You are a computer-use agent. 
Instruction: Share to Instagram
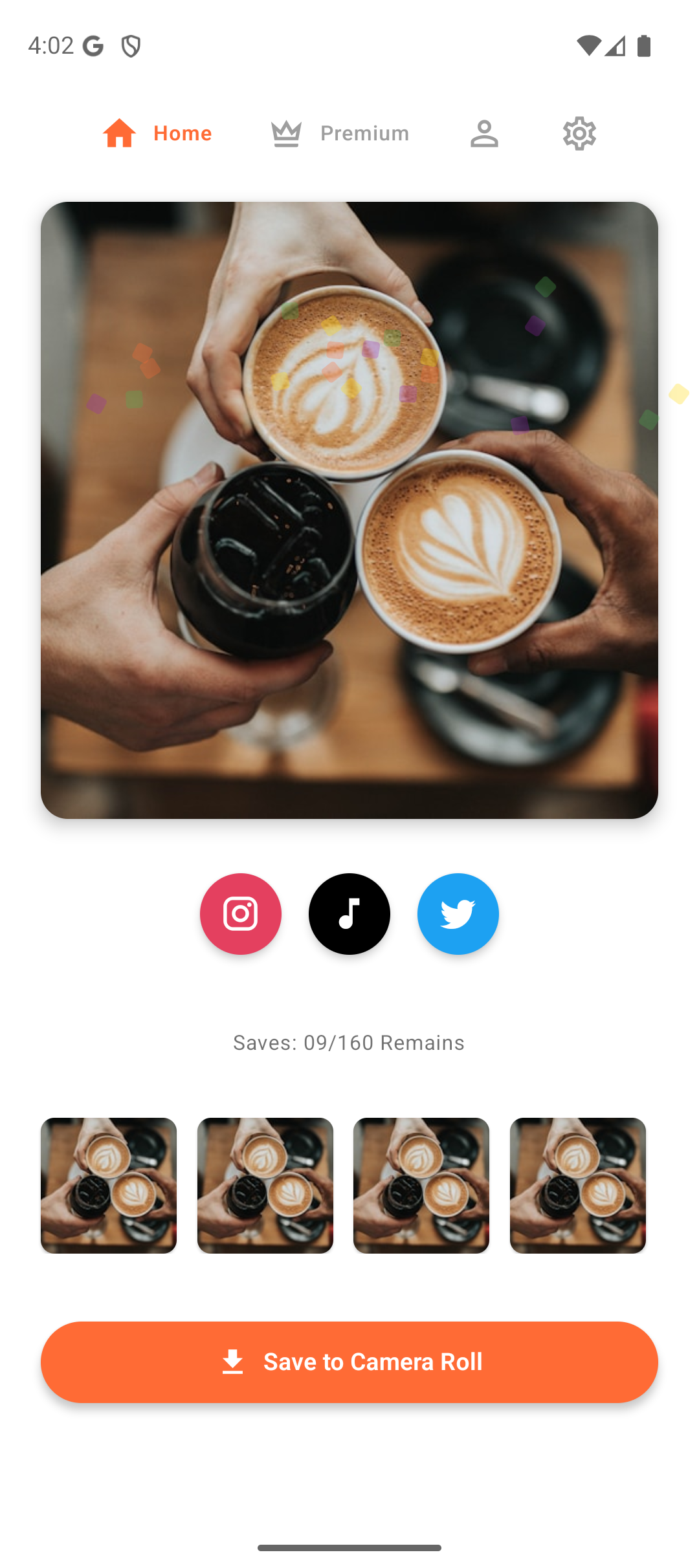click(241, 913)
